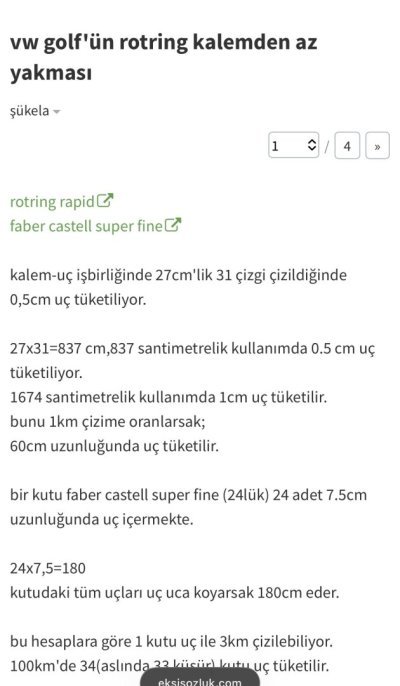The height and width of the screenshot is (686, 400).
Task: Go to the next page arrow
Action: 377,146
